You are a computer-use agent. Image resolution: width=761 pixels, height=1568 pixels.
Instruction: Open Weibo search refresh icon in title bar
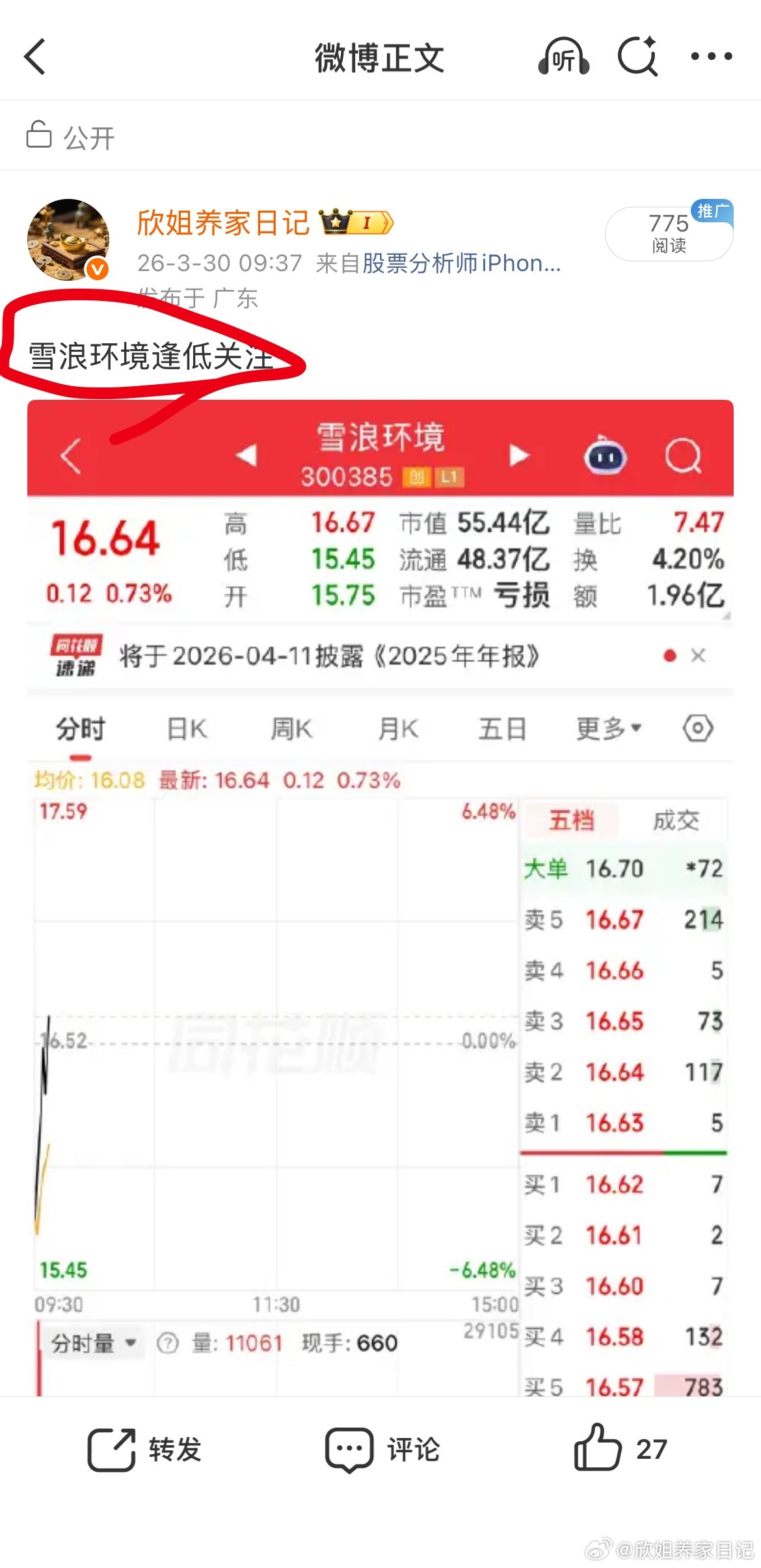(x=639, y=57)
